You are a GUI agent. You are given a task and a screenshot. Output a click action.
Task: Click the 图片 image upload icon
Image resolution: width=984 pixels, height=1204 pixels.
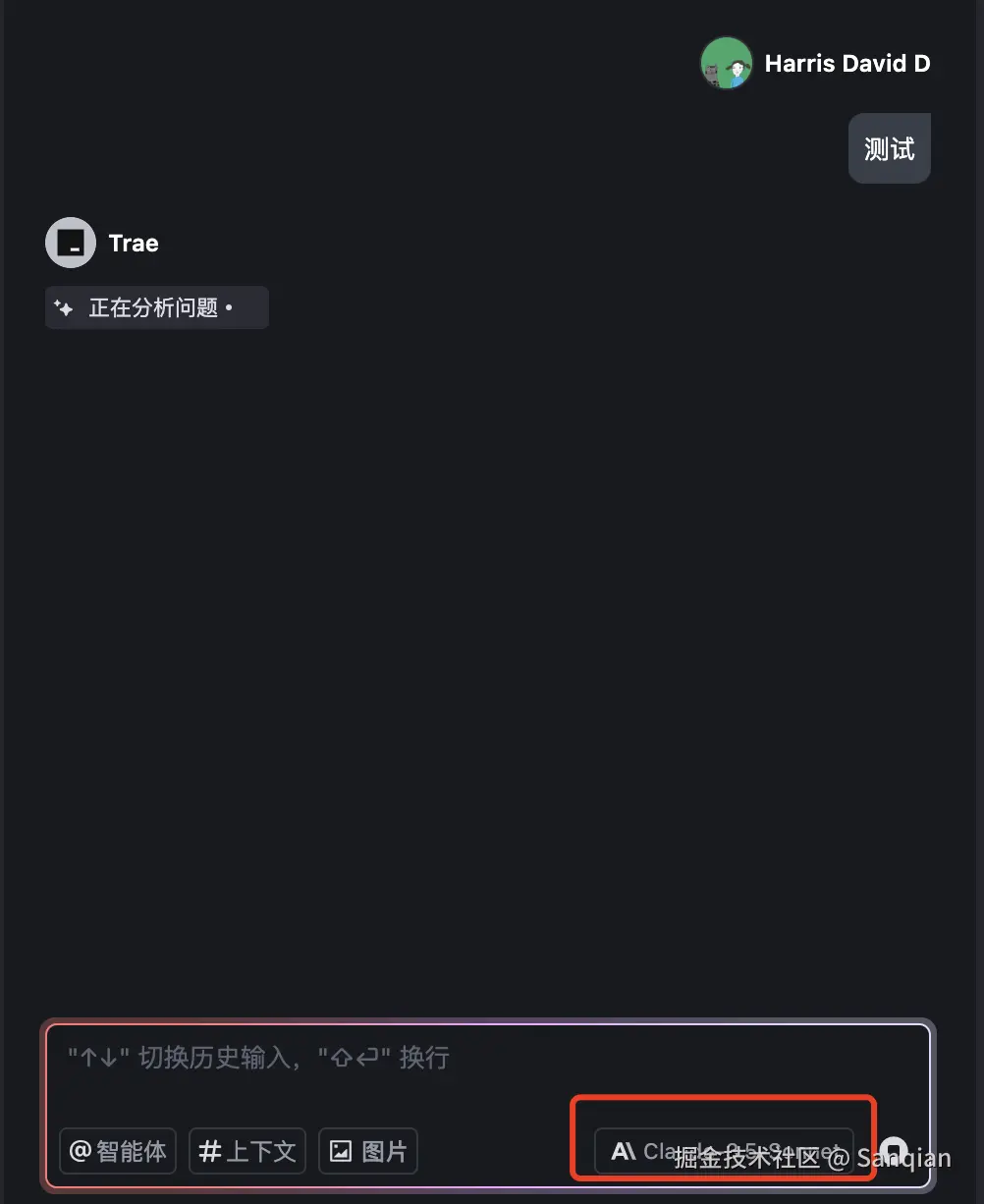click(342, 1151)
